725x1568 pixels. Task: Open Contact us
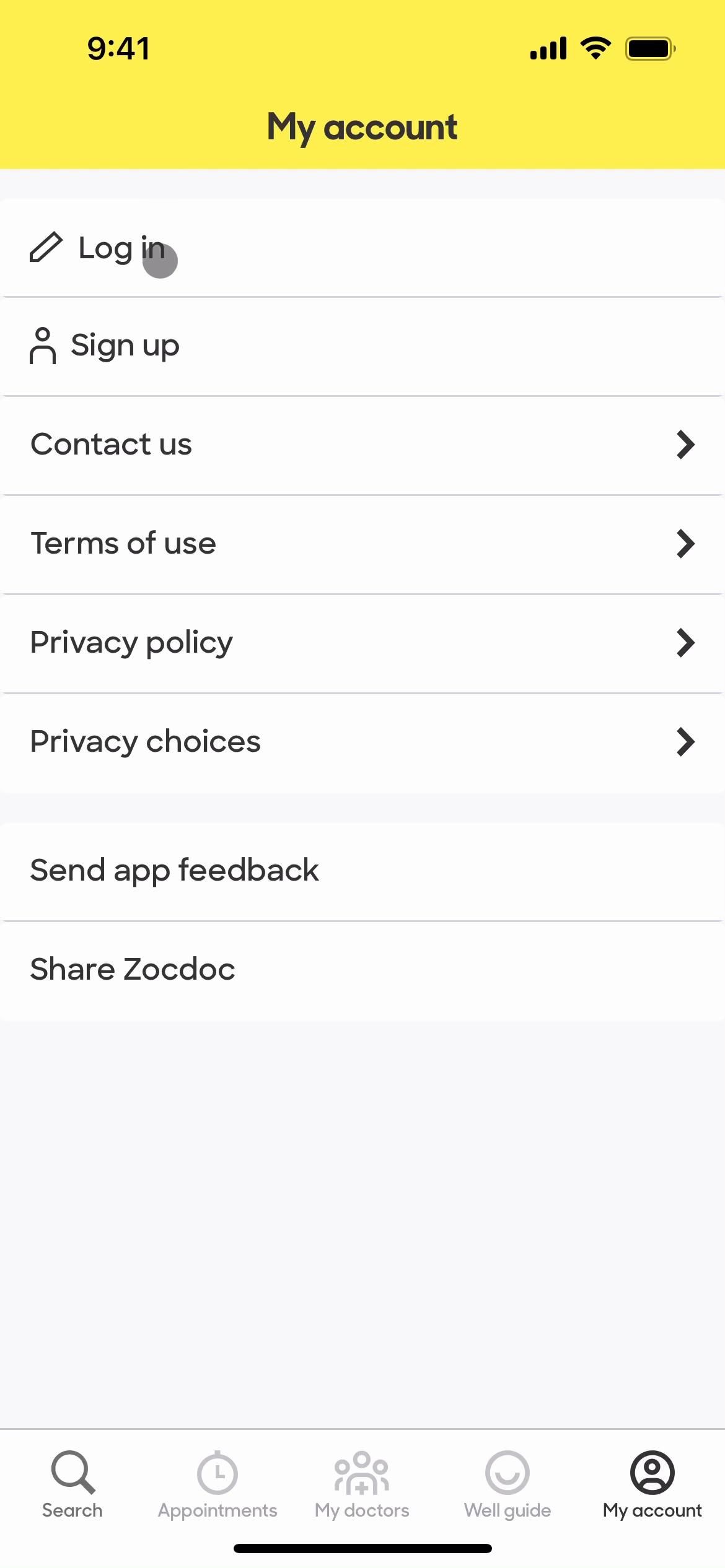[x=362, y=445]
